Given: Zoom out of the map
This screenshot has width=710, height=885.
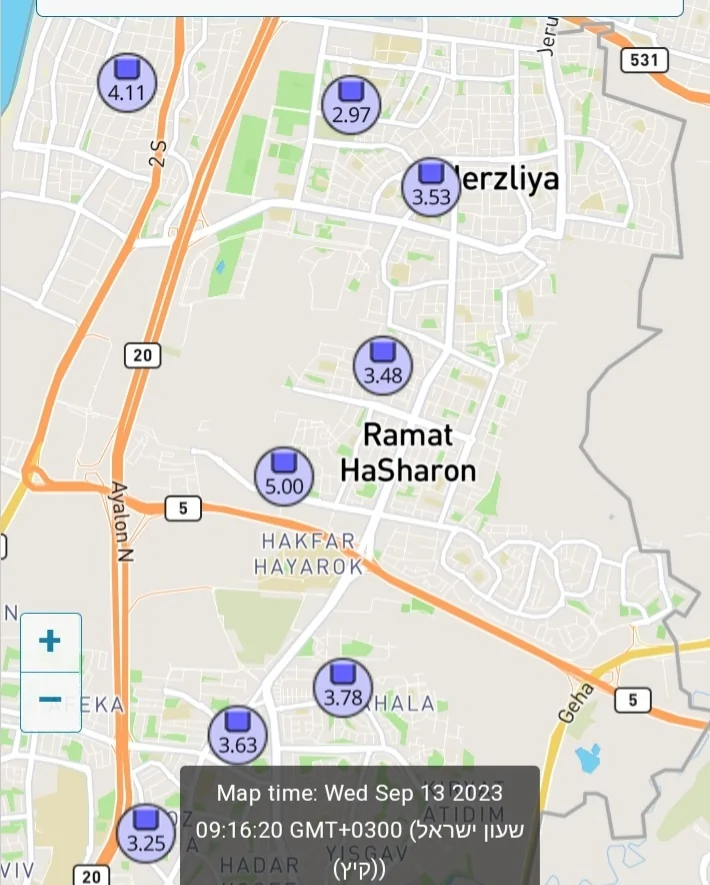Looking at the screenshot, I should point(50,700).
